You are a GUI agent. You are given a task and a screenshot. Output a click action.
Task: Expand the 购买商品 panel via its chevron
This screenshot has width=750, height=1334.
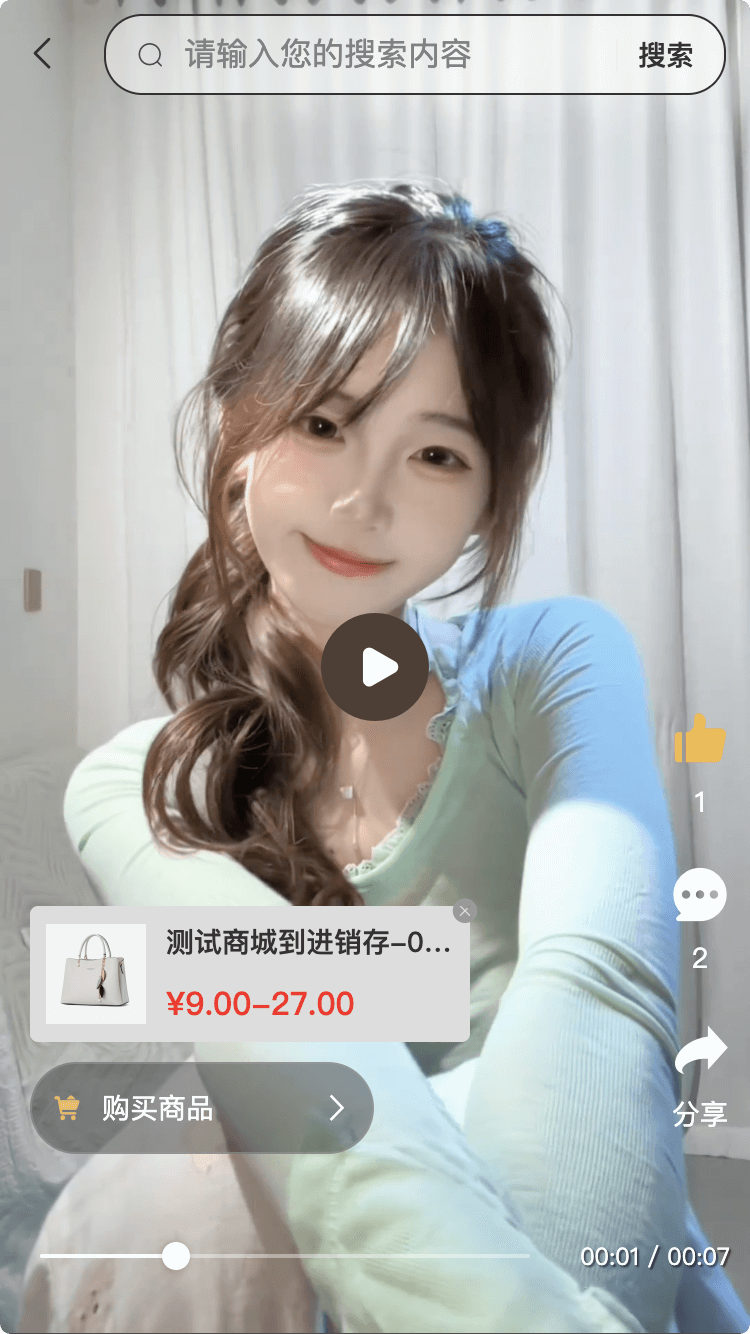pyautogui.click(x=338, y=1107)
